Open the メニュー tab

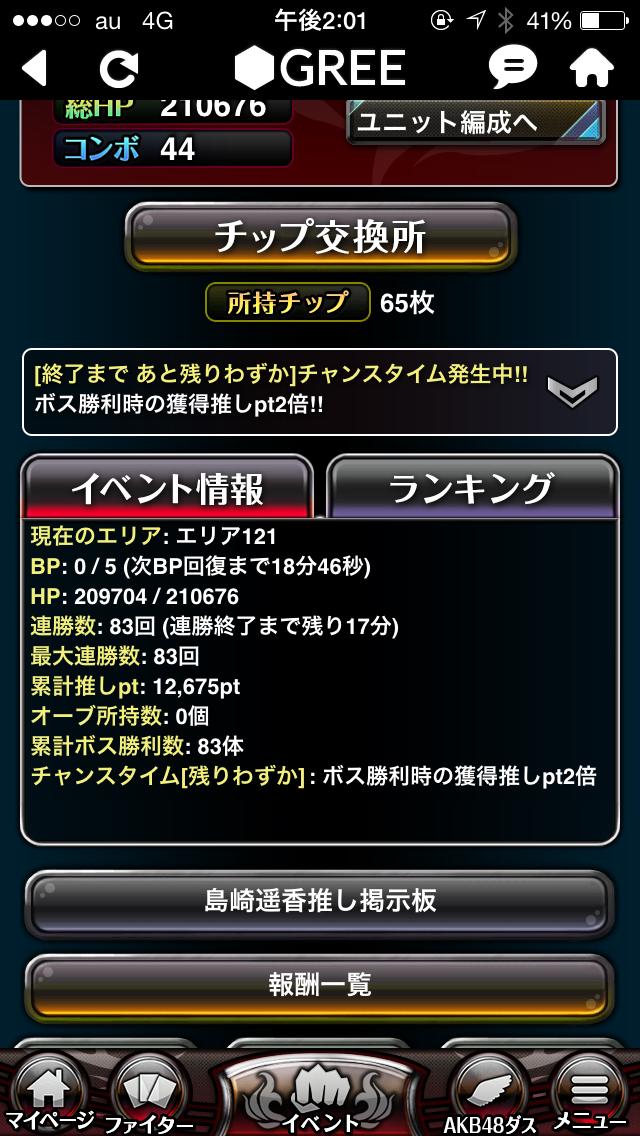pos(590,1094)
